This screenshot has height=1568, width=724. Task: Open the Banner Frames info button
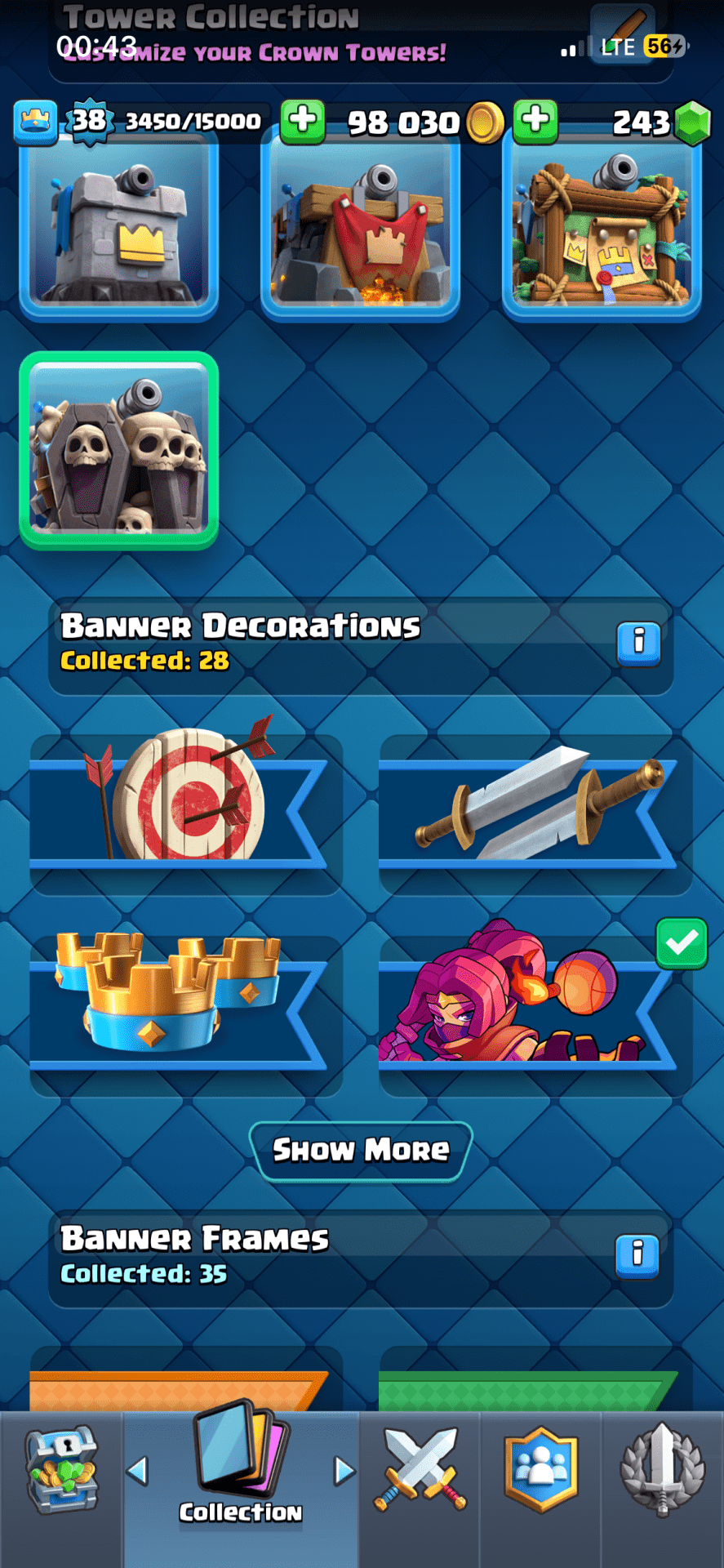click(x=638, y=1254)
